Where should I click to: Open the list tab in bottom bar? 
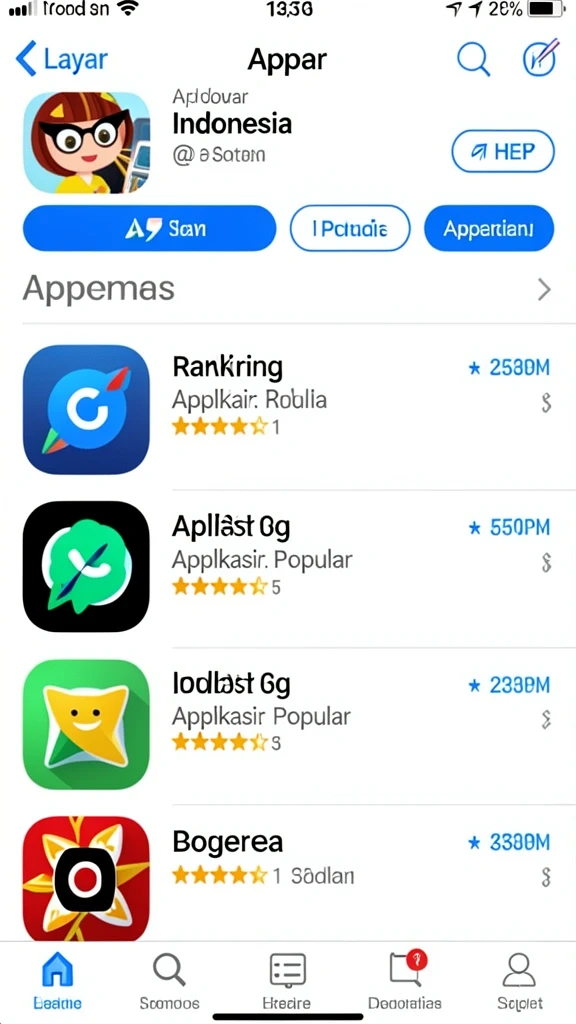[x=287, y=981]
